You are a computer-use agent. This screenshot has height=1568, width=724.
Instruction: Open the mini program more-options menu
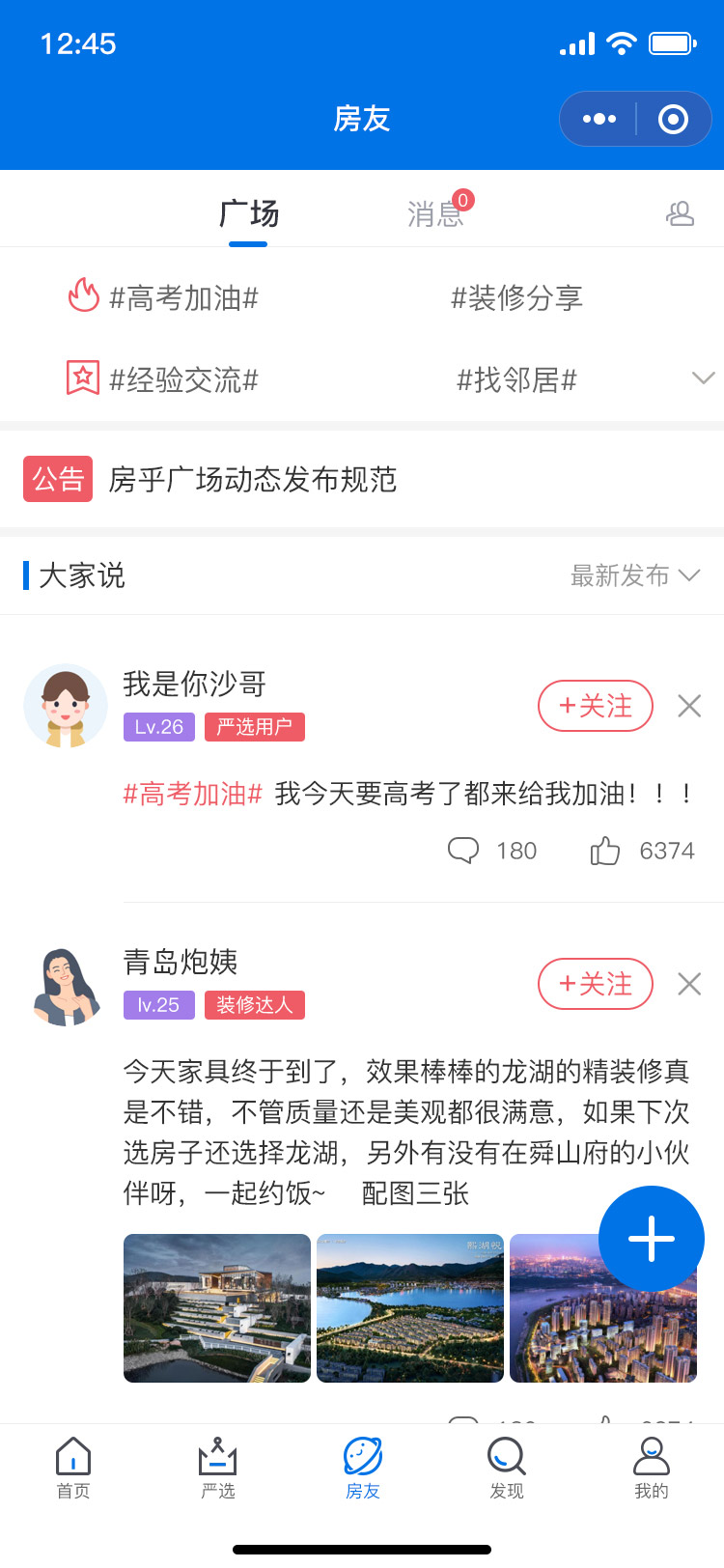(599, 119)
